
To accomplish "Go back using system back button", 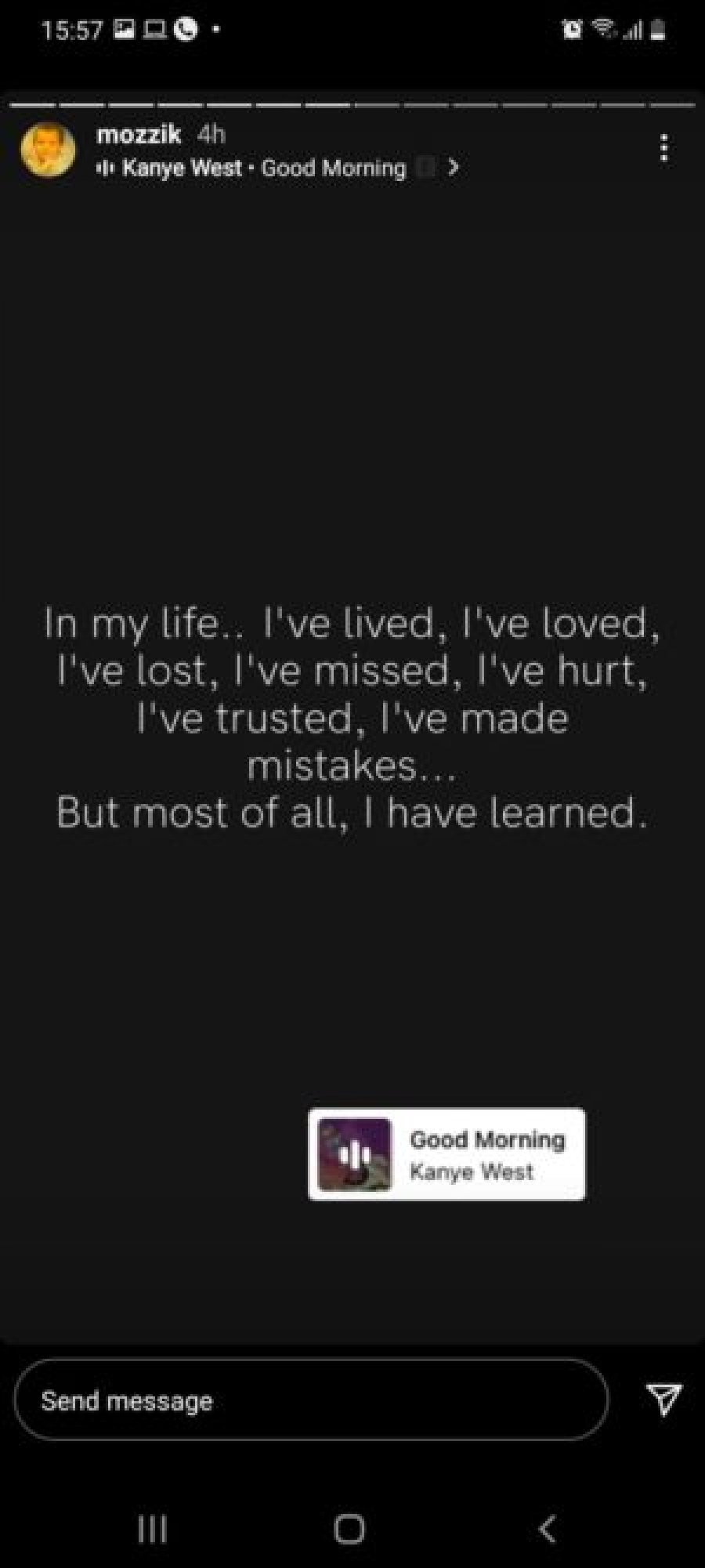I will tap(548, 1529).
